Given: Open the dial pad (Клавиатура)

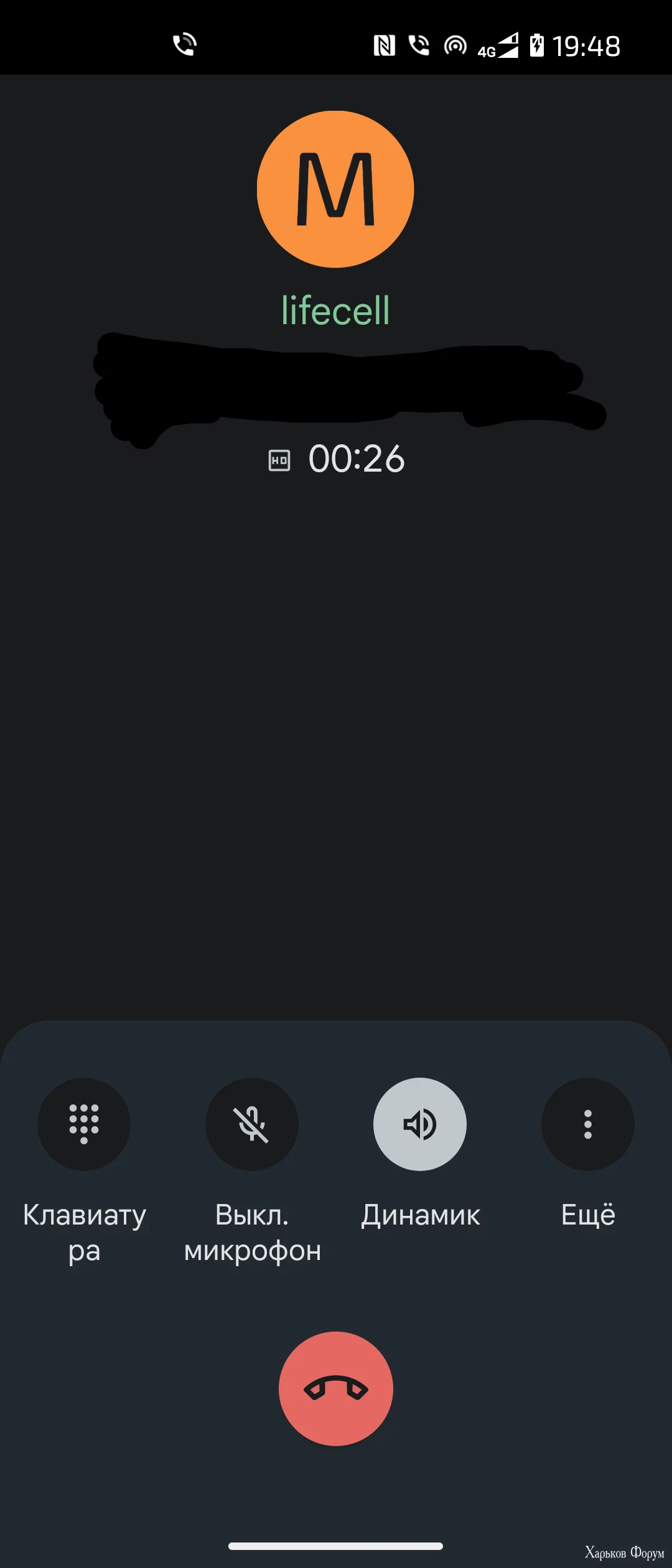Looking at the screenshot, I should tap(84, 1124).
